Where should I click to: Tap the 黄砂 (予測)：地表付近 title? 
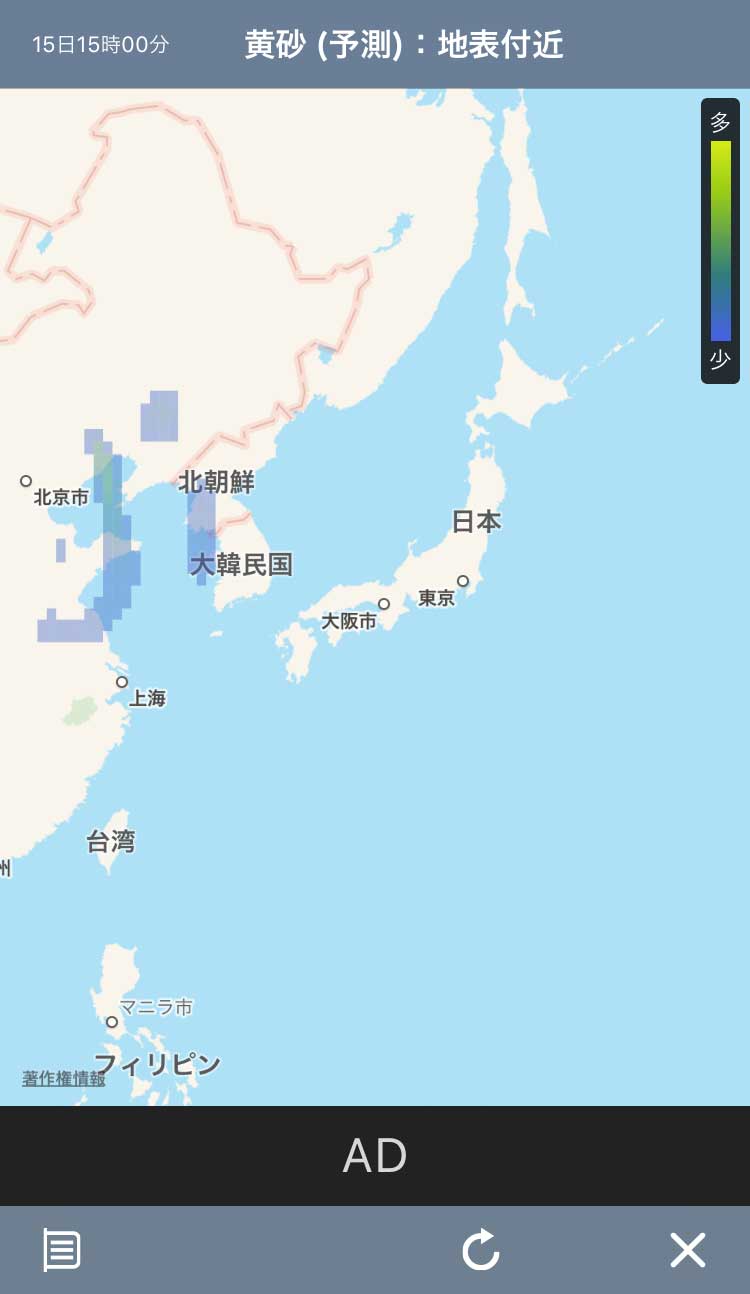403,44
